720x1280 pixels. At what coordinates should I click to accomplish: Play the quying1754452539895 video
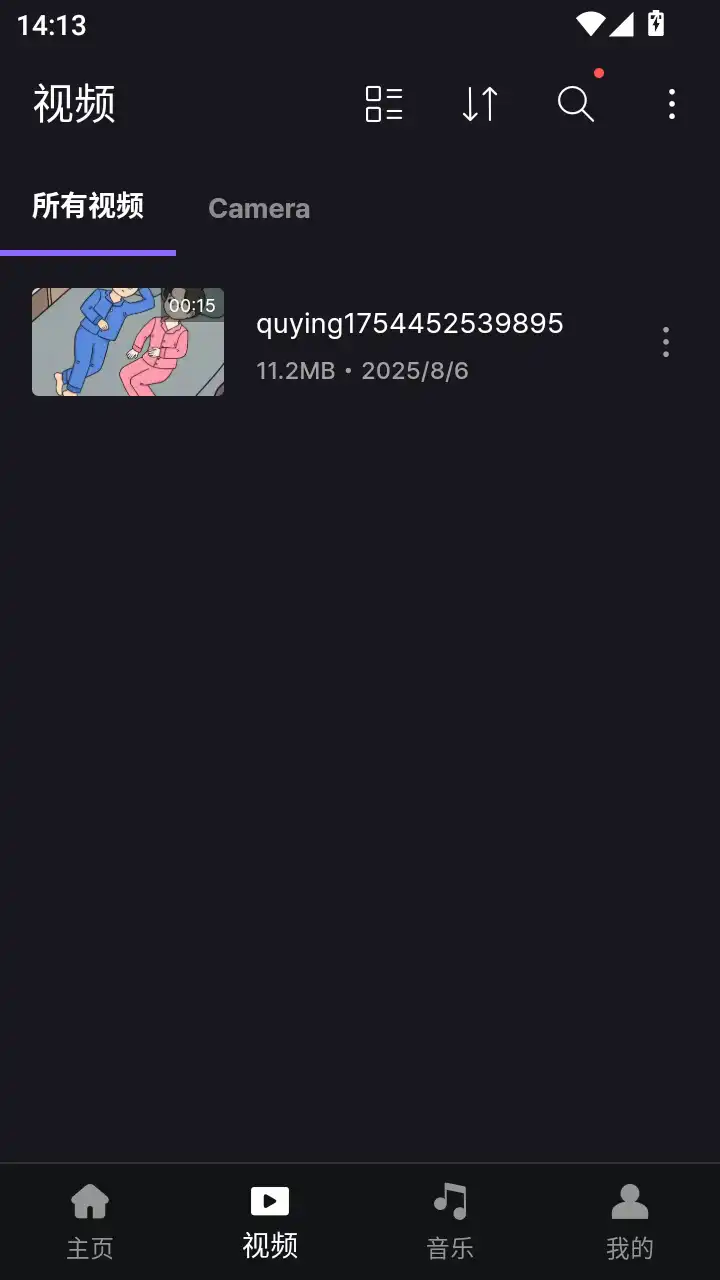128,342
